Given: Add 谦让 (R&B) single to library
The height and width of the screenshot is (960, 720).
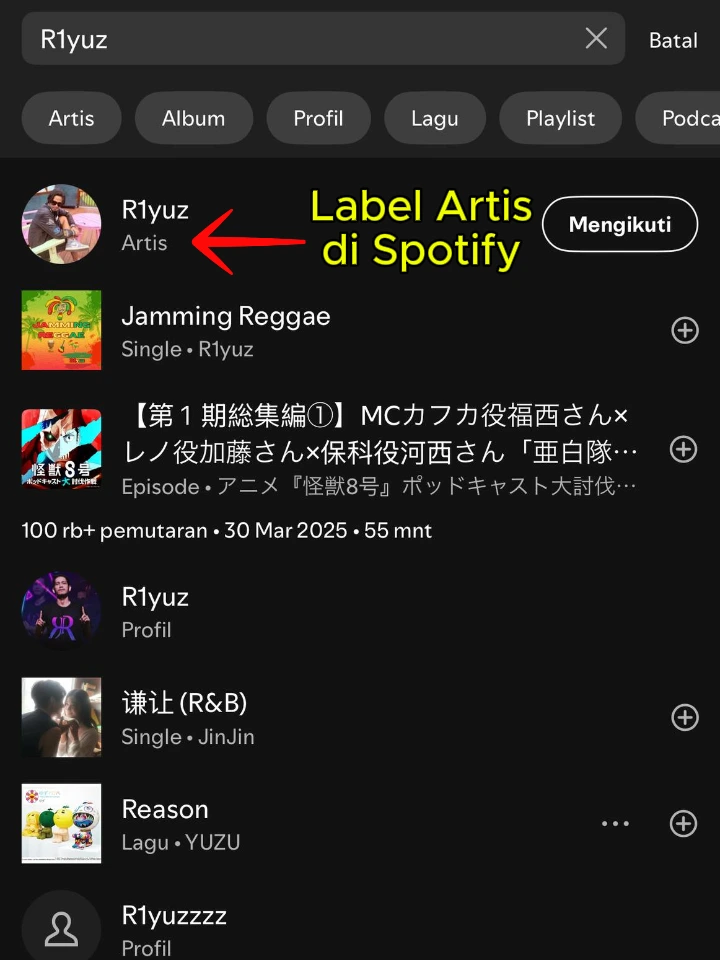Looking at the screenshot, I should 685,717.
